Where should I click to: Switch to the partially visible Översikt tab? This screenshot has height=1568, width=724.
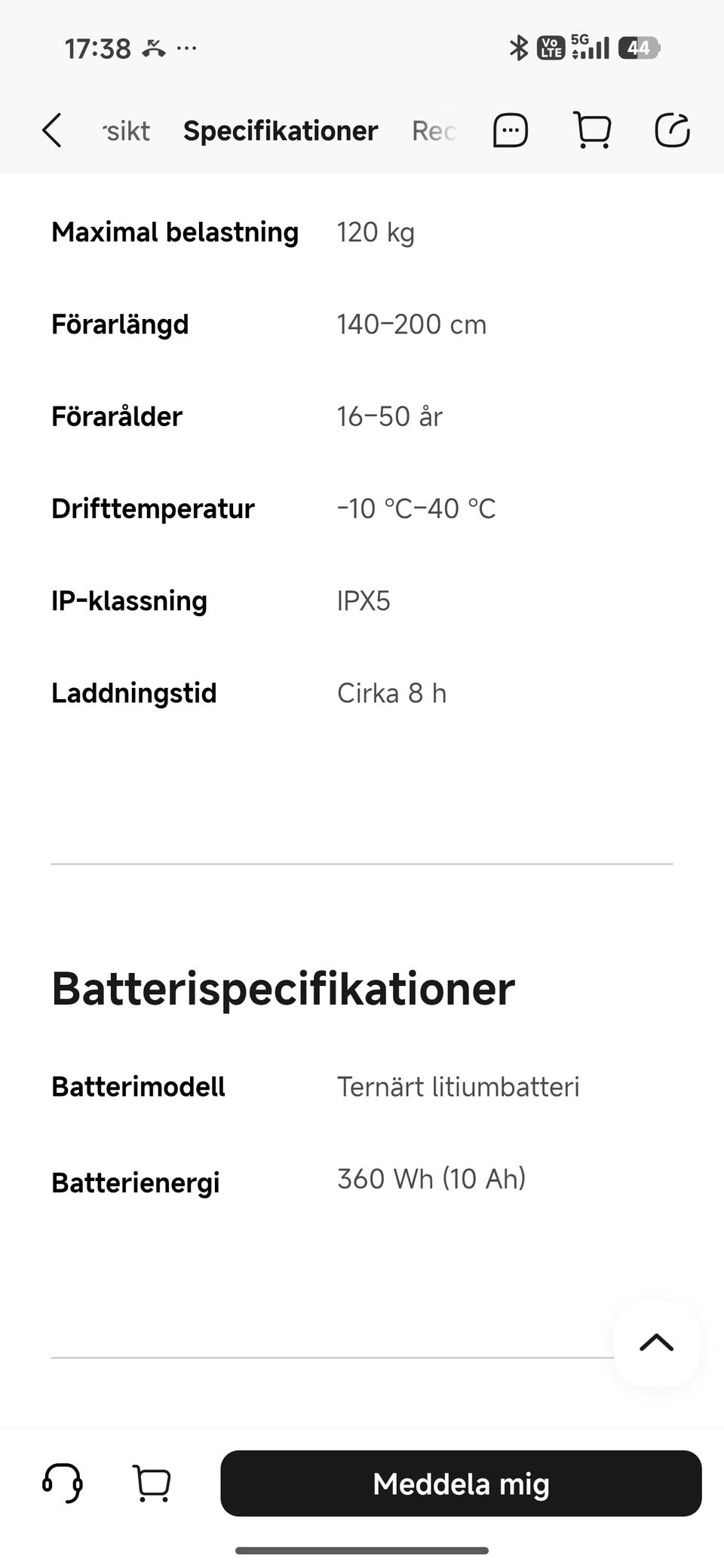click(x=126, y=131)
